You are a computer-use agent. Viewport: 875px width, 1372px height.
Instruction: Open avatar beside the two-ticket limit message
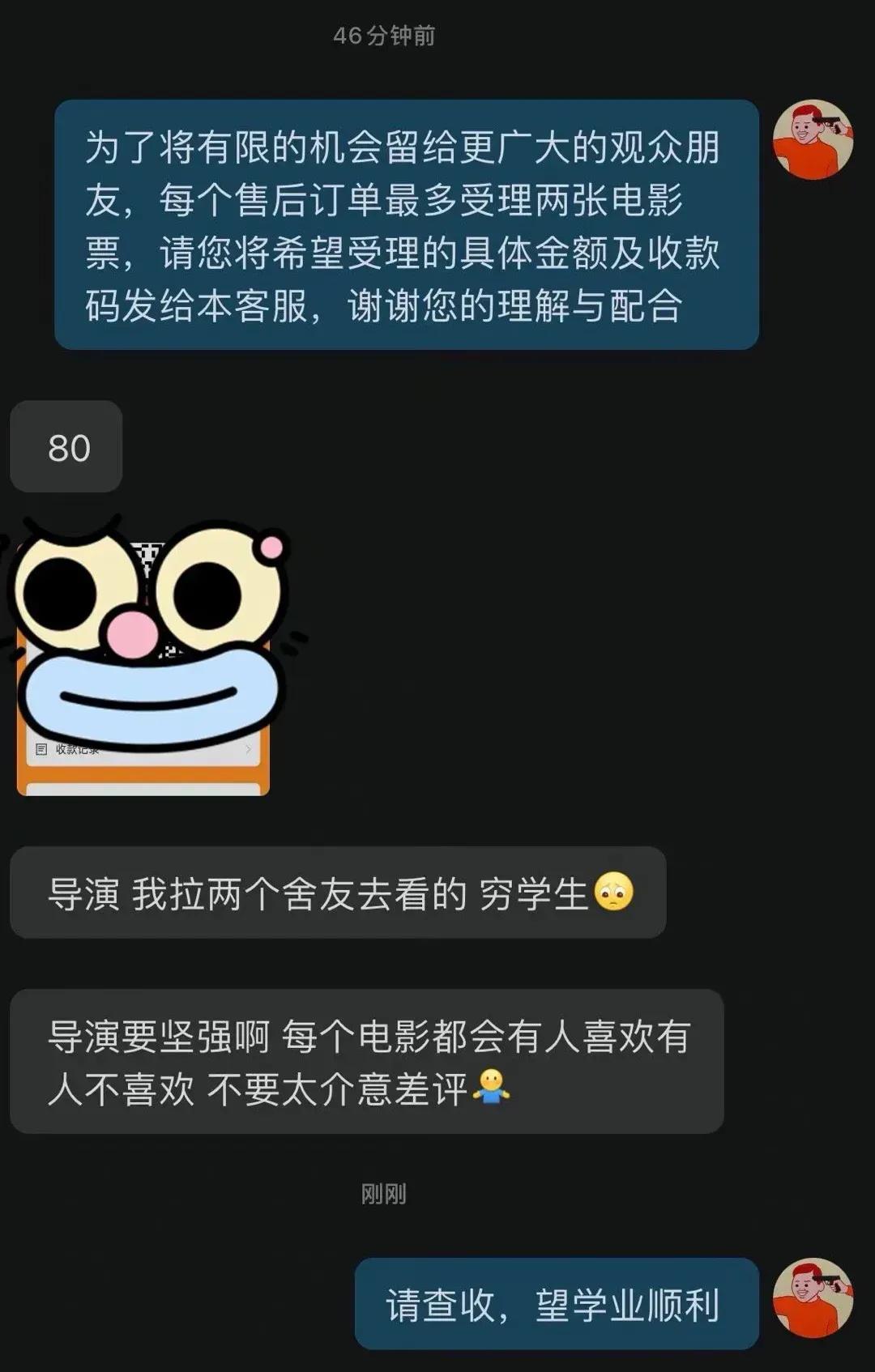coord(813,139)
